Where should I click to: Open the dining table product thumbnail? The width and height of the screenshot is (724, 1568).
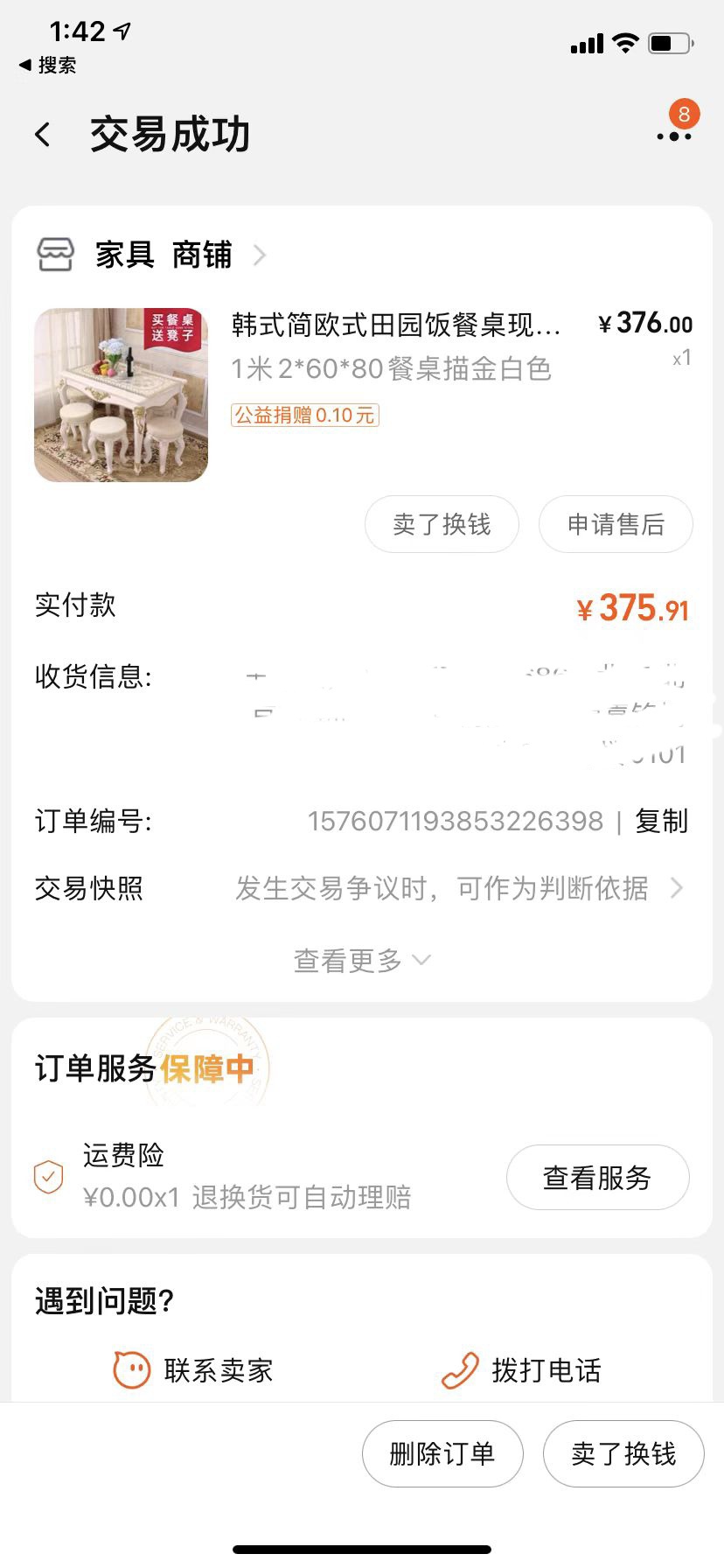[122, 395]
